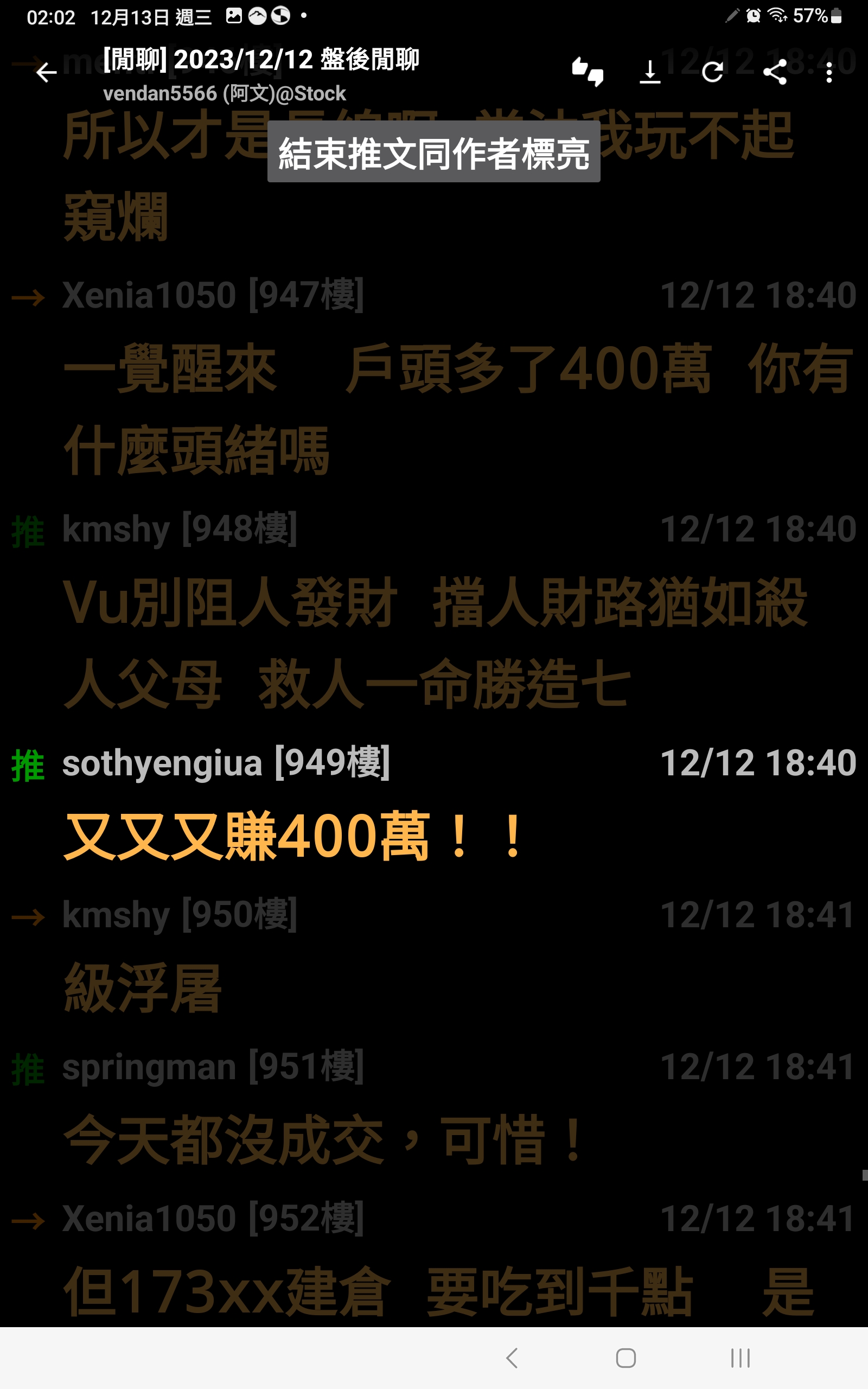Open recent apps from navigation bar
Viewport: 868px width, 1389px height.
click(x=740, y=1358)
